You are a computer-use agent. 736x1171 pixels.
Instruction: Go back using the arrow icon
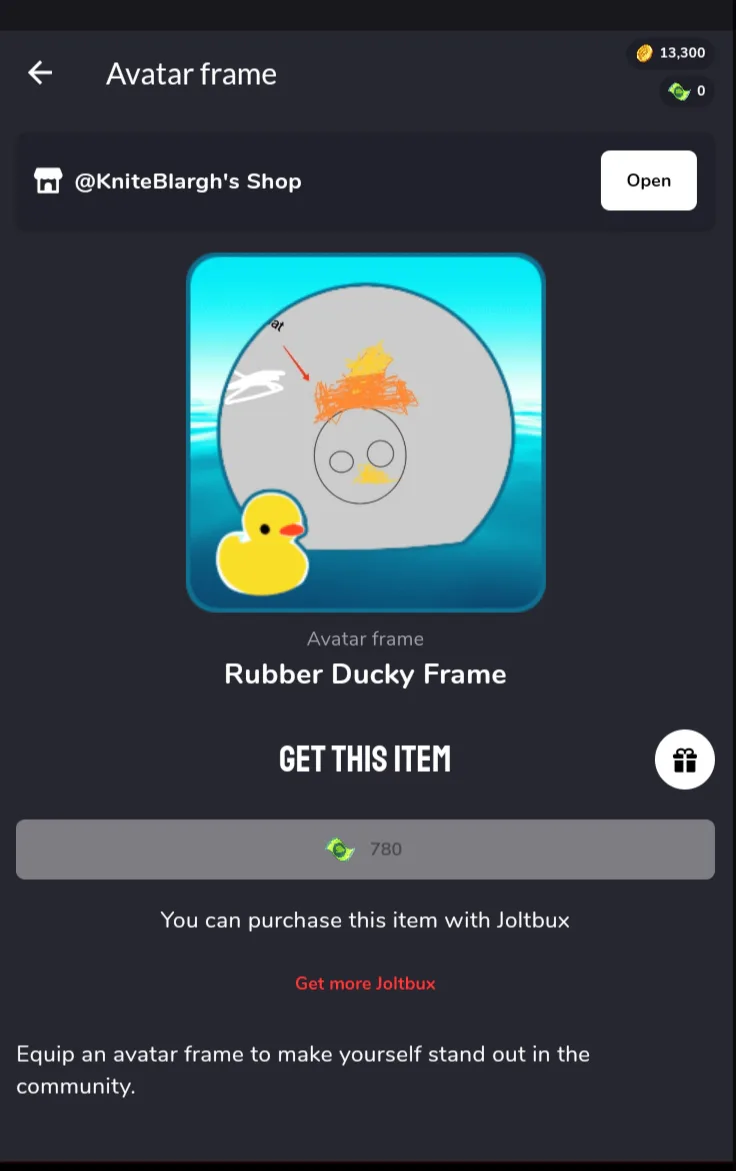[40, 73]
